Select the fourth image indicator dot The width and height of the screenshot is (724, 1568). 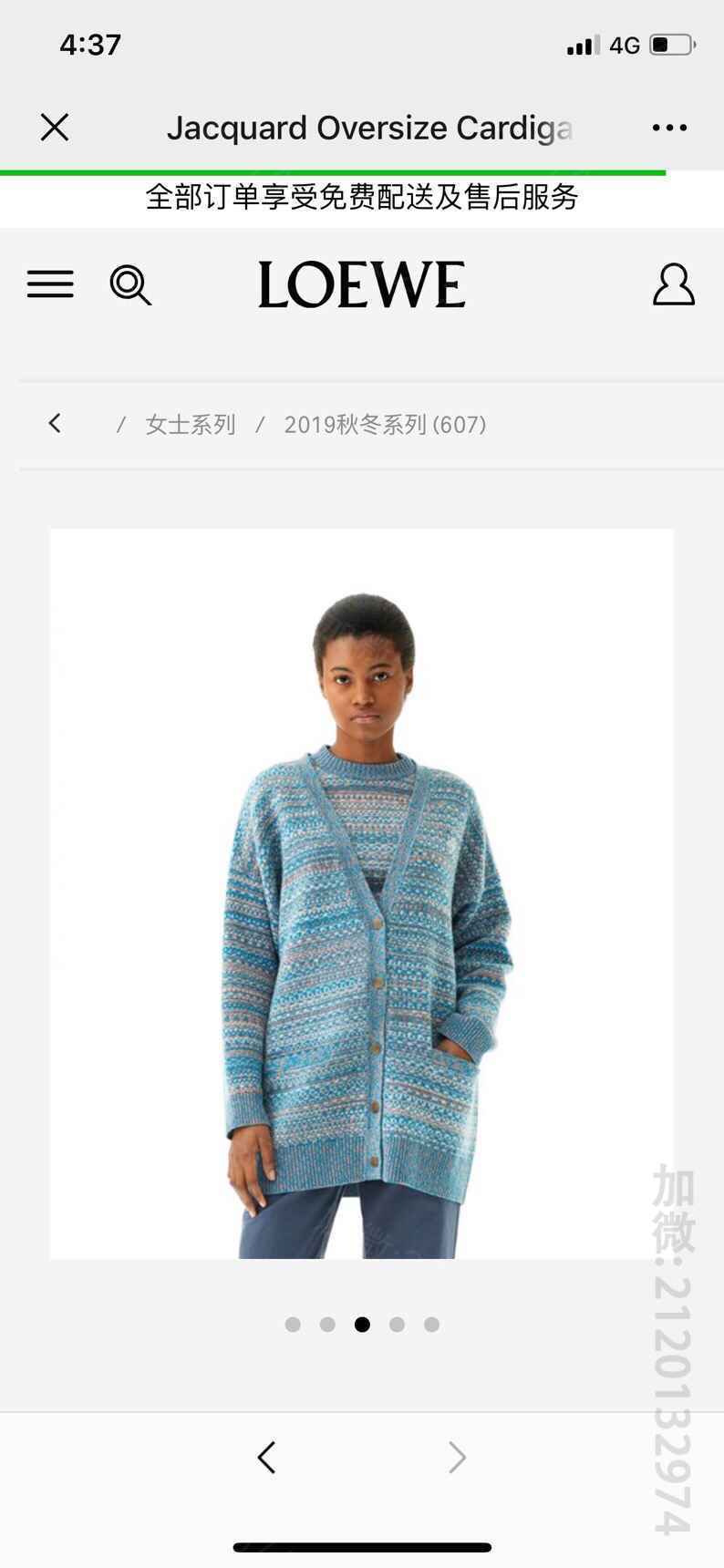coord(397,1325)
